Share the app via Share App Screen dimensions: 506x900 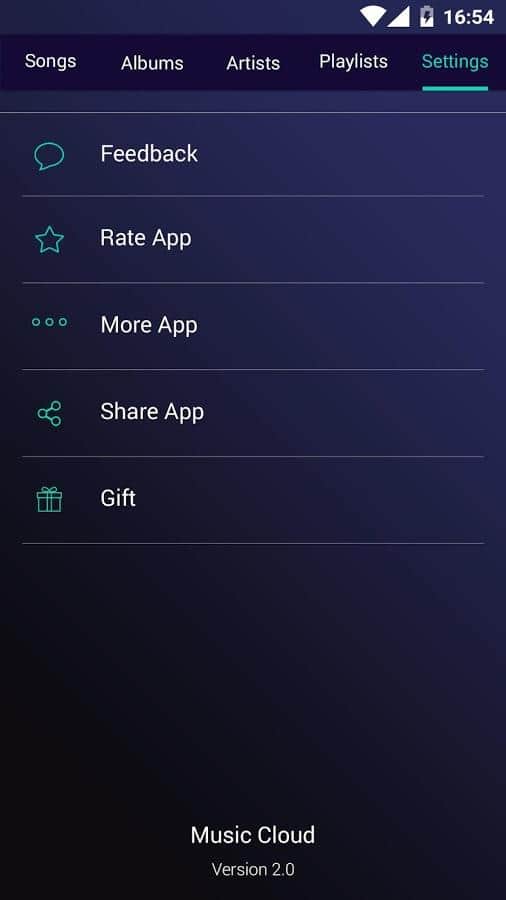(x=253, y=412)
